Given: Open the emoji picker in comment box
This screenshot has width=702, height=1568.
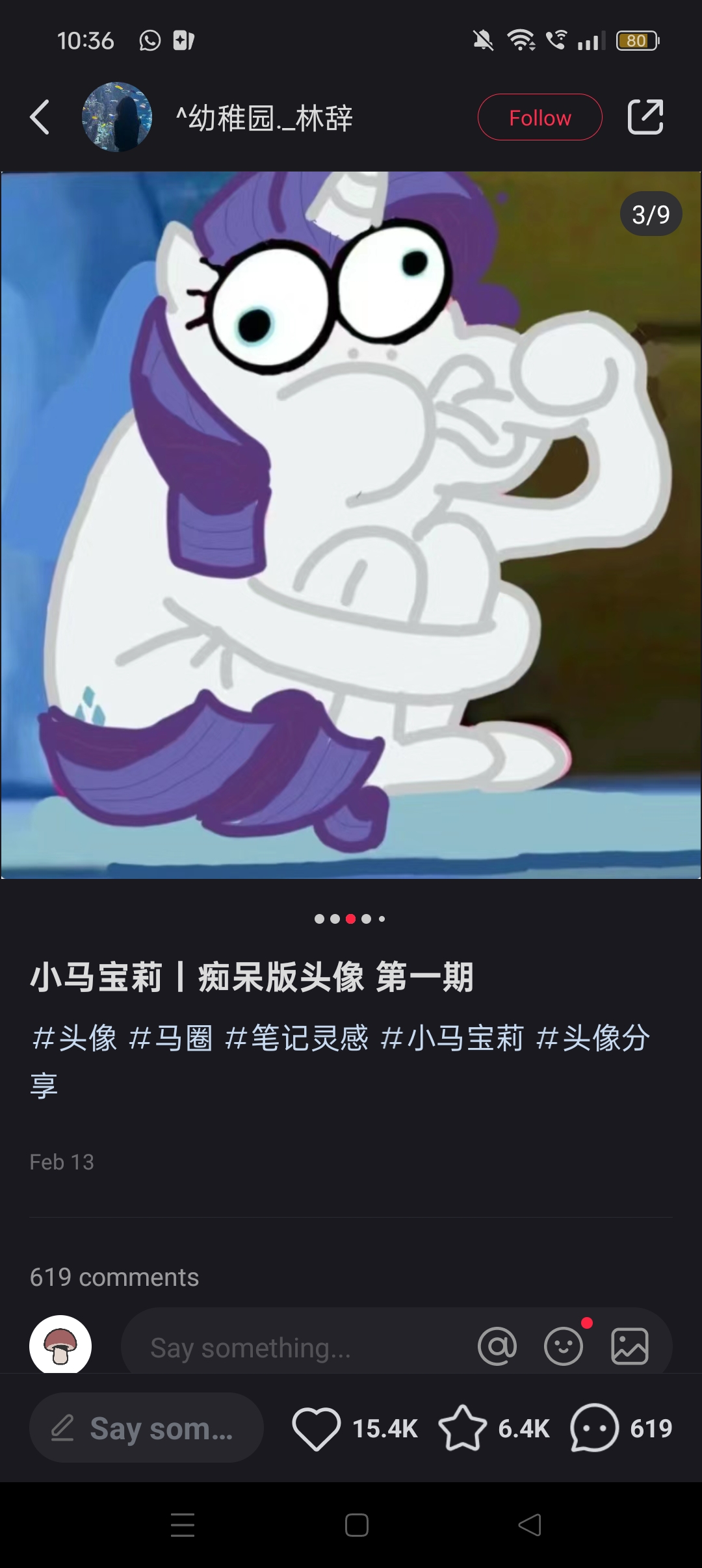Looking at the screenshot, I should 564,1346.
